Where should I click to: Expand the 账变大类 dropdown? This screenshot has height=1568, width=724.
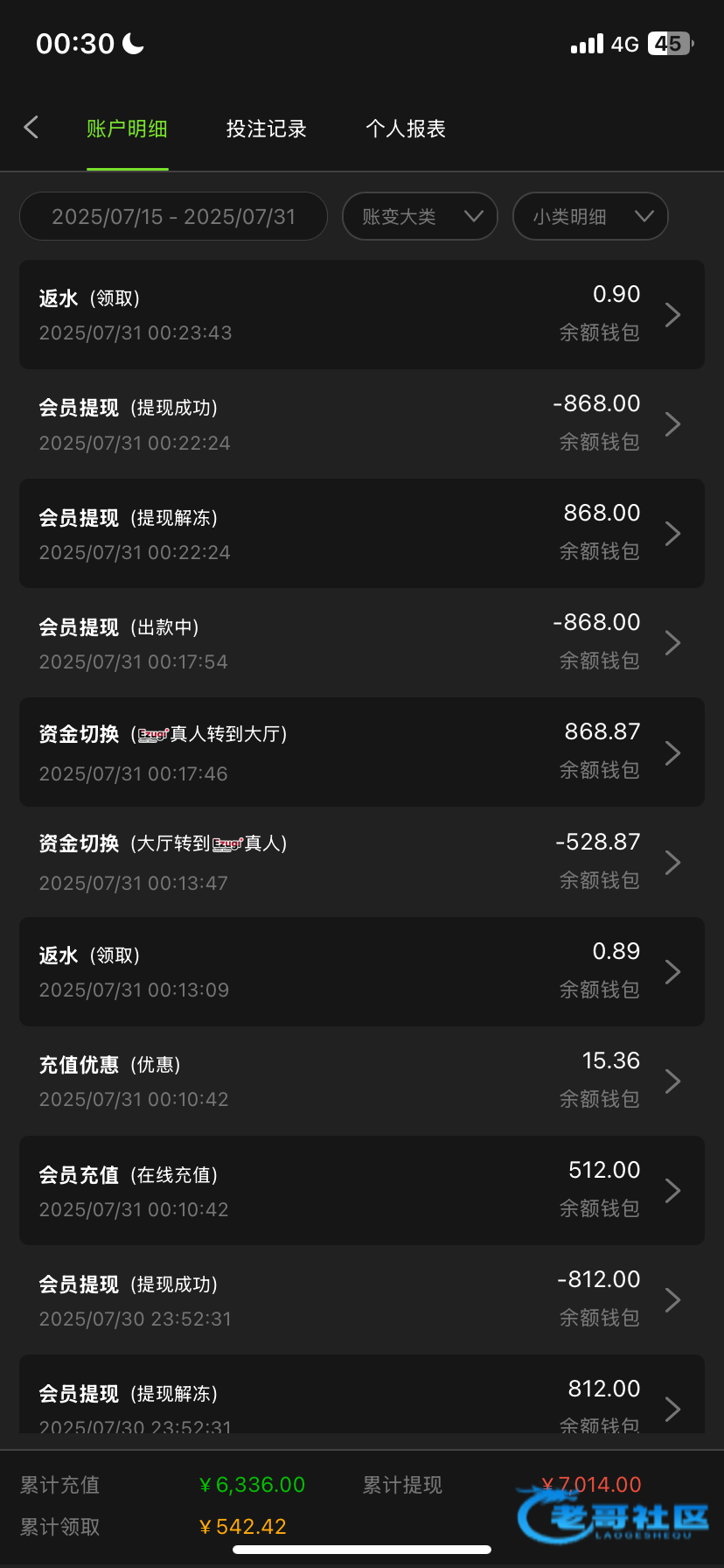(x=420, y=216)
